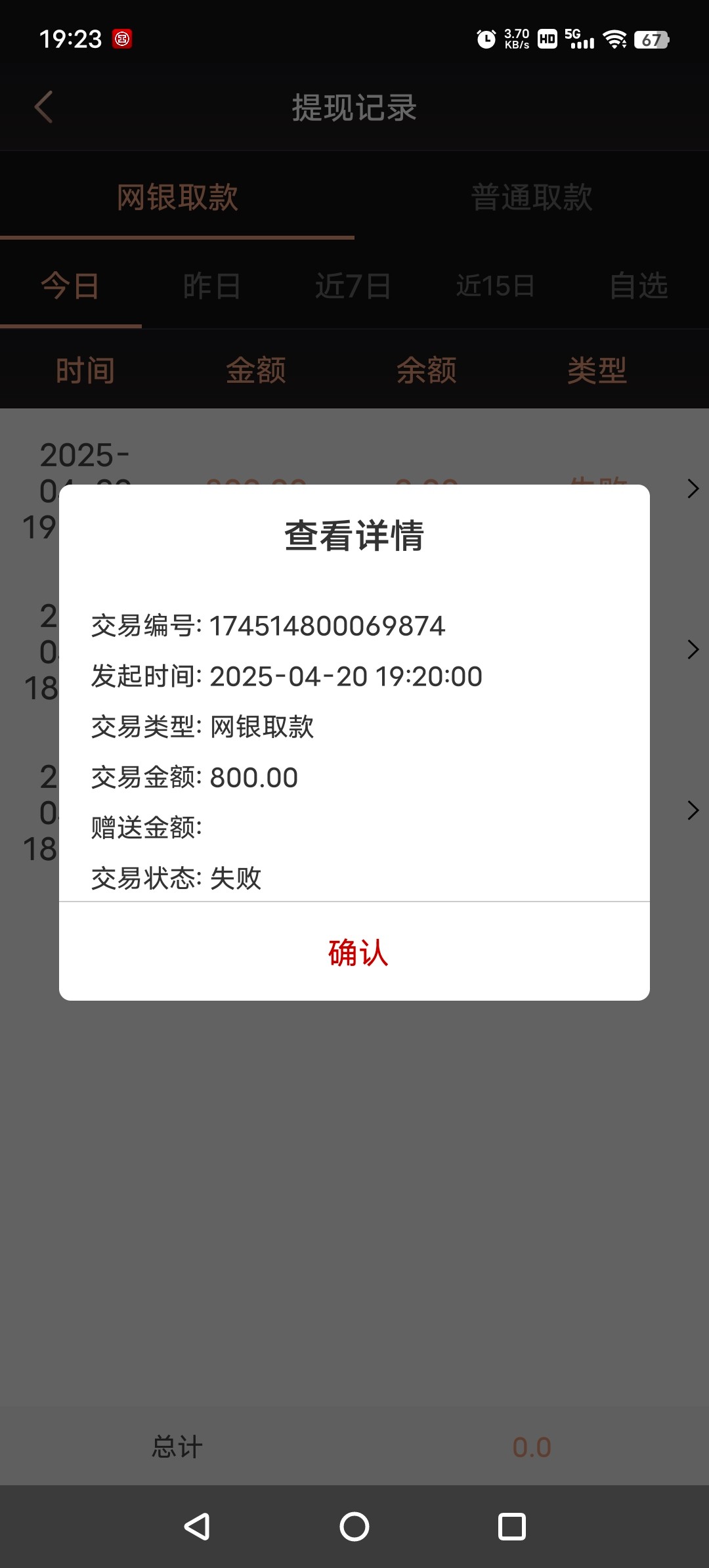709x1568 pixels.
Task: Switch to the 网银取款 tab
Action: click(177, 197)
